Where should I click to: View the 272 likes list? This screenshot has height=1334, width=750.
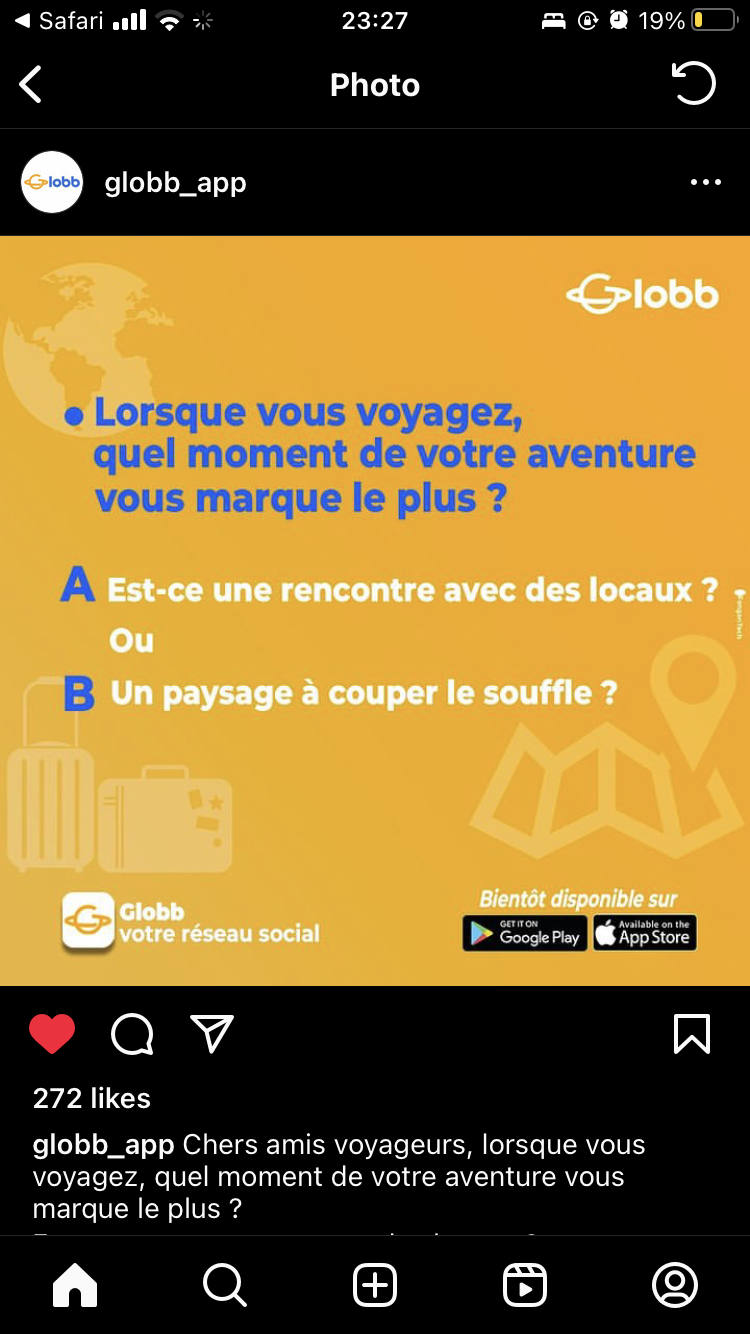[92, 1098]
